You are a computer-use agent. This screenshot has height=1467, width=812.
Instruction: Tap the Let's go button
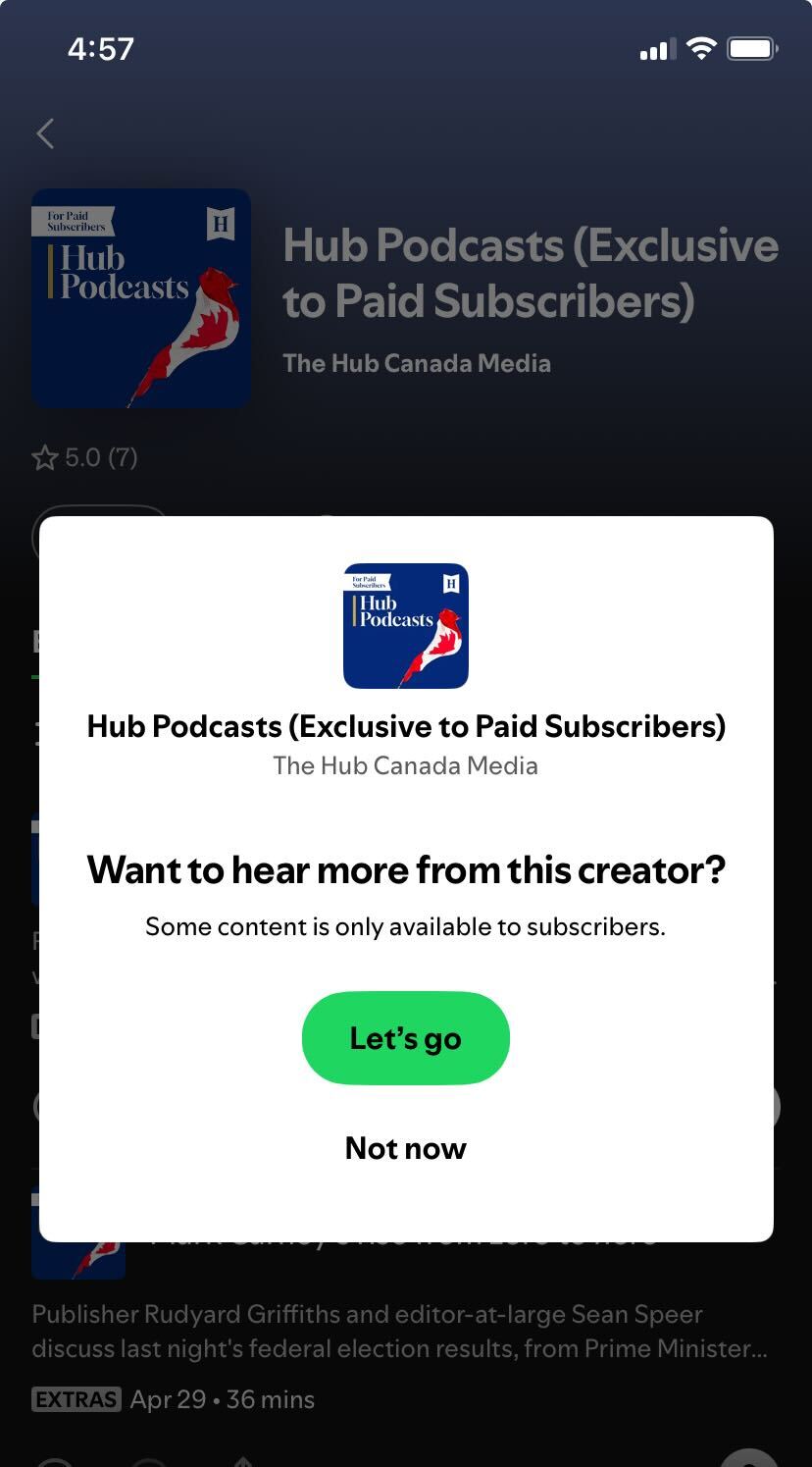click(405, 1038)
